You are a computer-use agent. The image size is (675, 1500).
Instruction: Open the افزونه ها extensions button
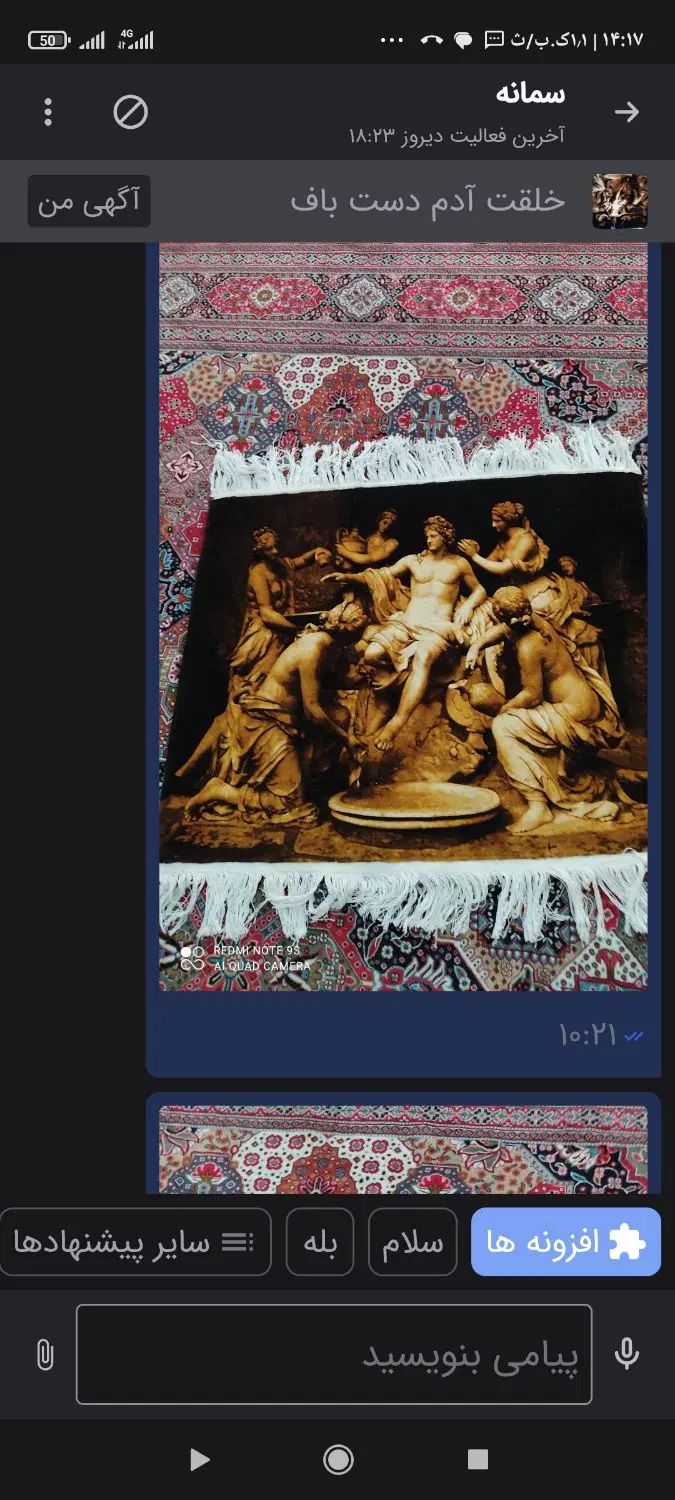click(x=565, y=1242)
